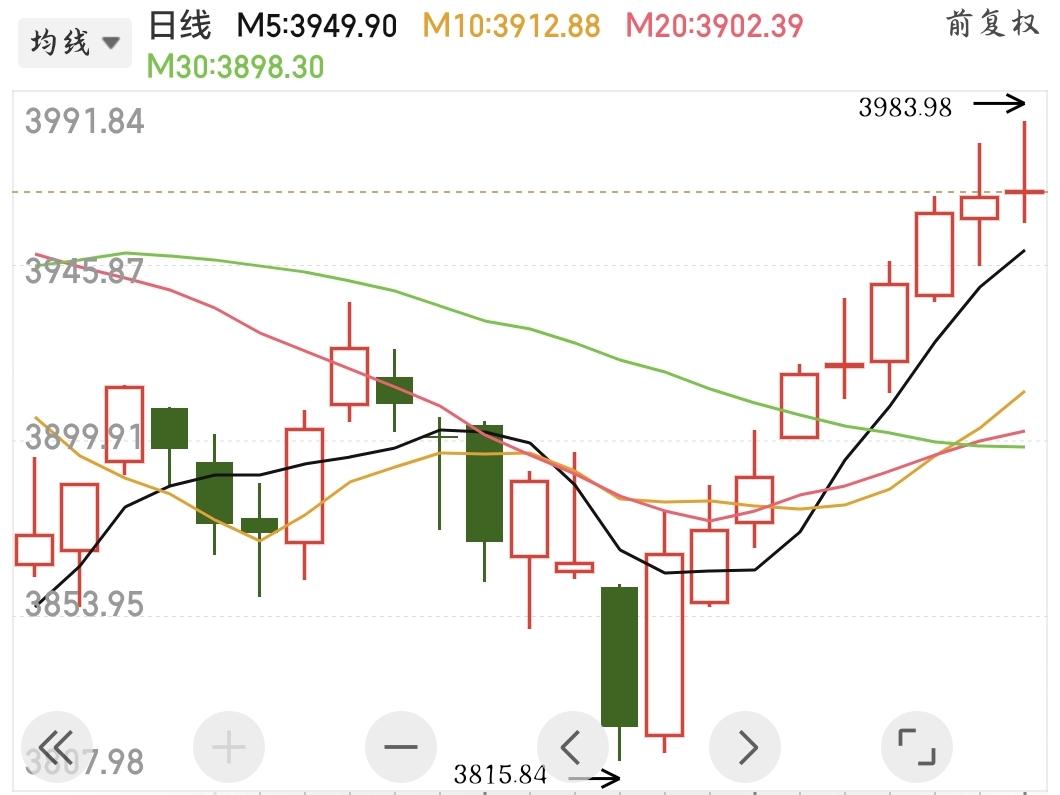1060x795 pixels.
Task: Change the 前复权 adjustment setting
Action: [x=991, y=26]
